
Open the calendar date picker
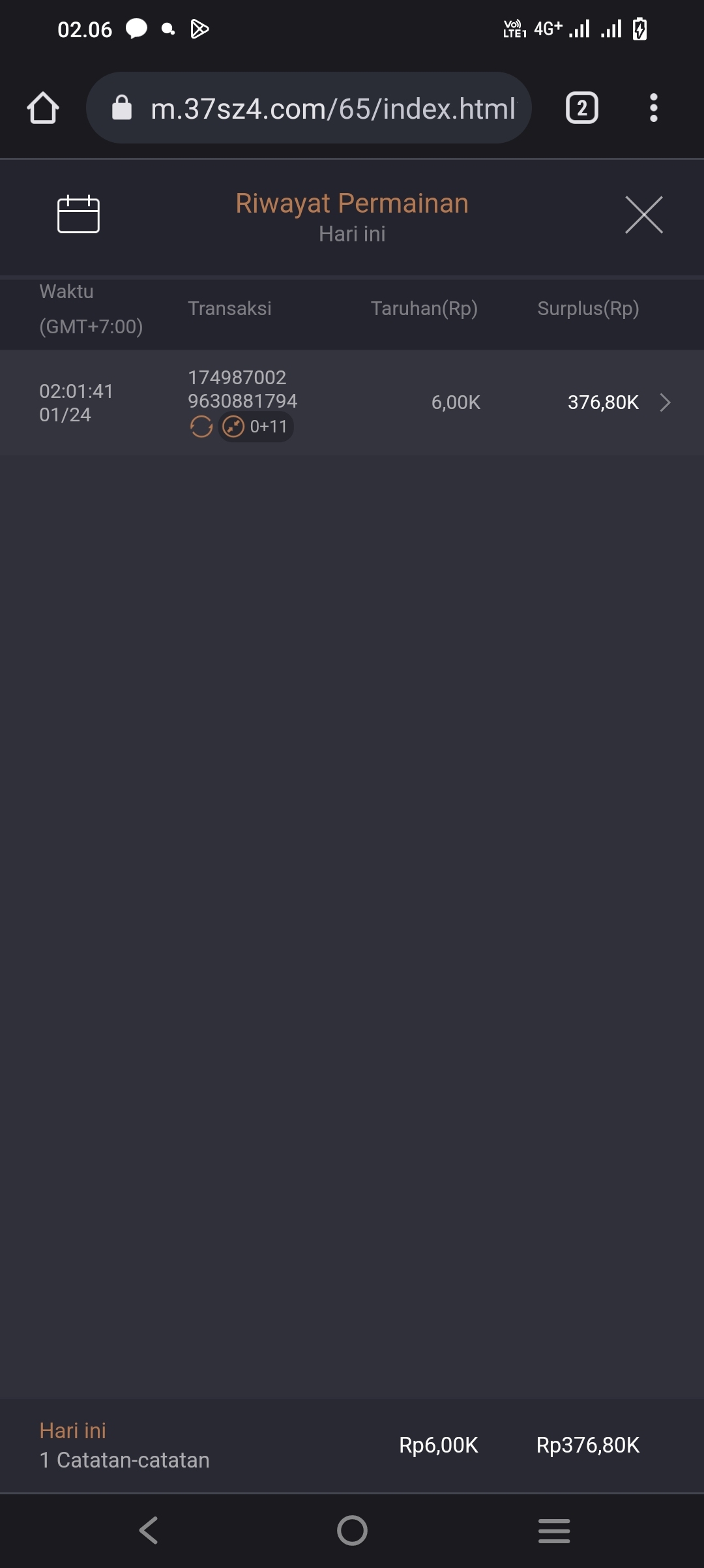[x=78, y=214]
